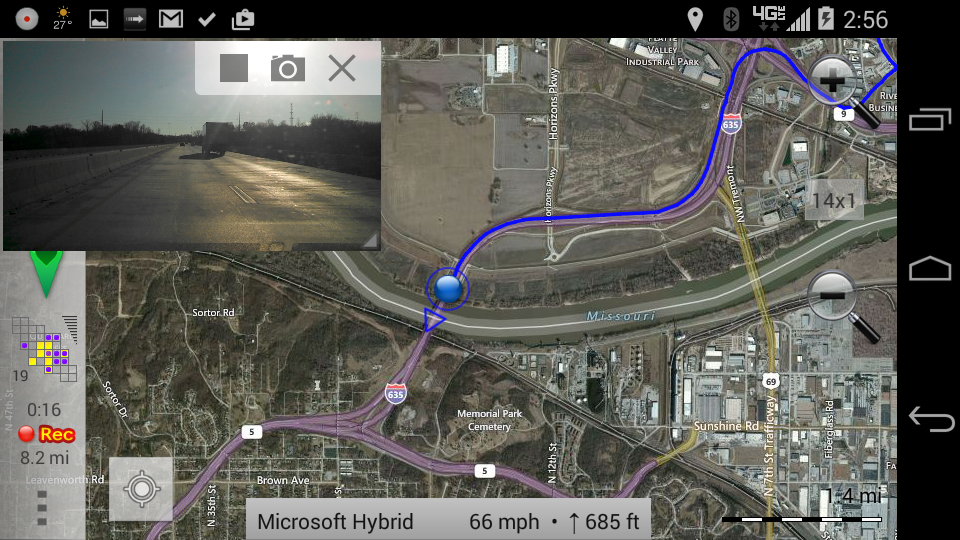960x540 pixels.
Task: Close the camera preview window
Action: (342, 68)
